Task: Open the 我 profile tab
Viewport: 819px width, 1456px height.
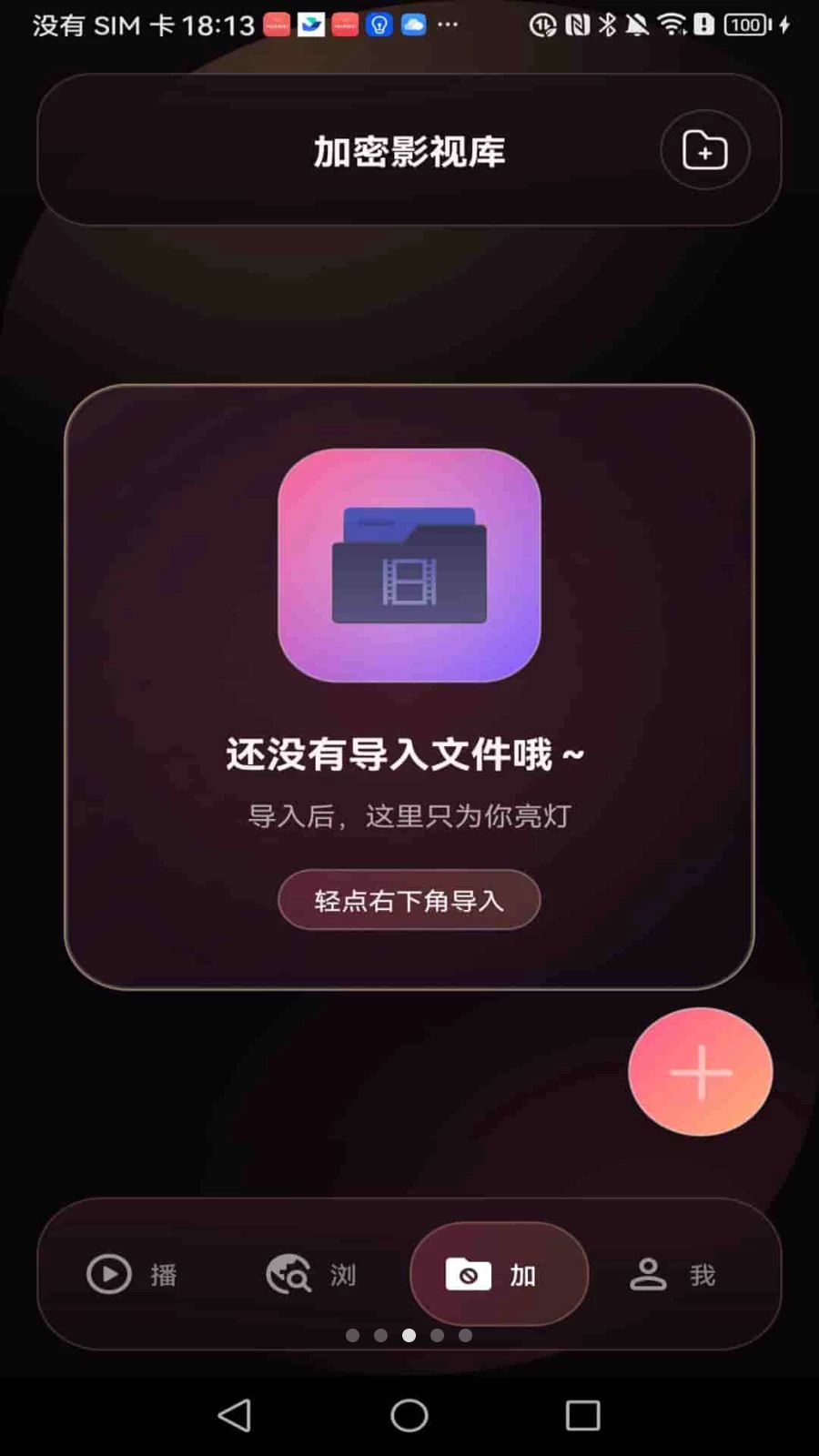Action: point(673,1274)
